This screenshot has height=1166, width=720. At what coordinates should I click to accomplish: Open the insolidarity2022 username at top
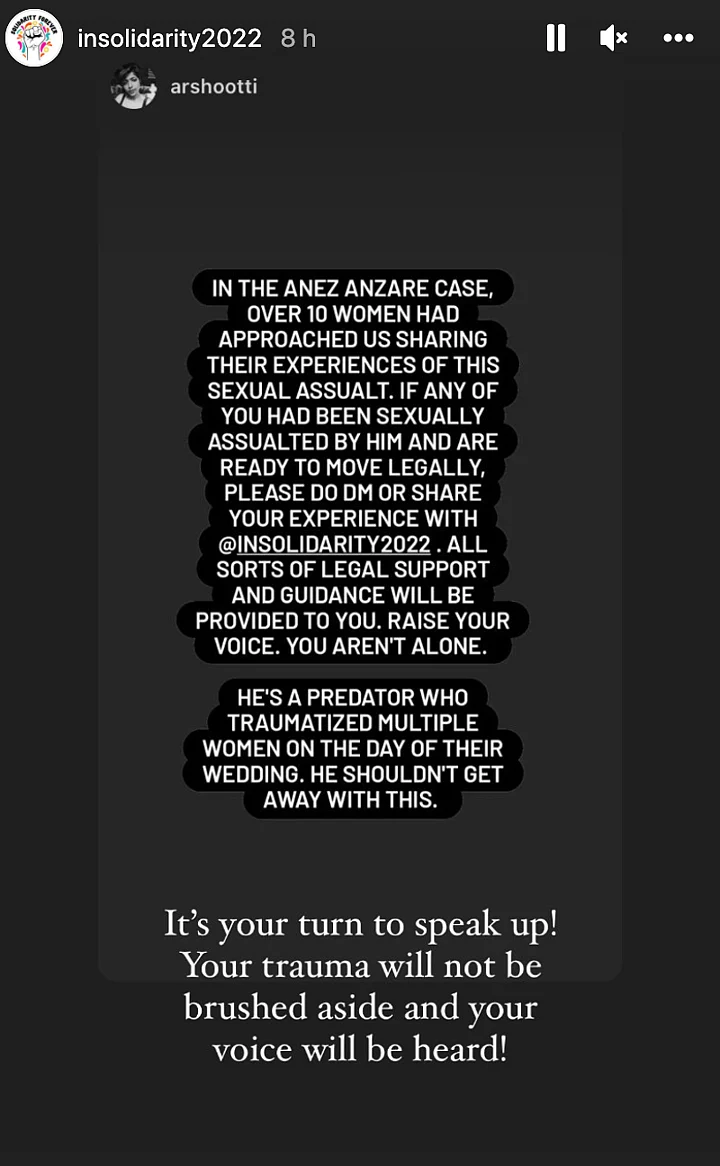pos(169,38)
